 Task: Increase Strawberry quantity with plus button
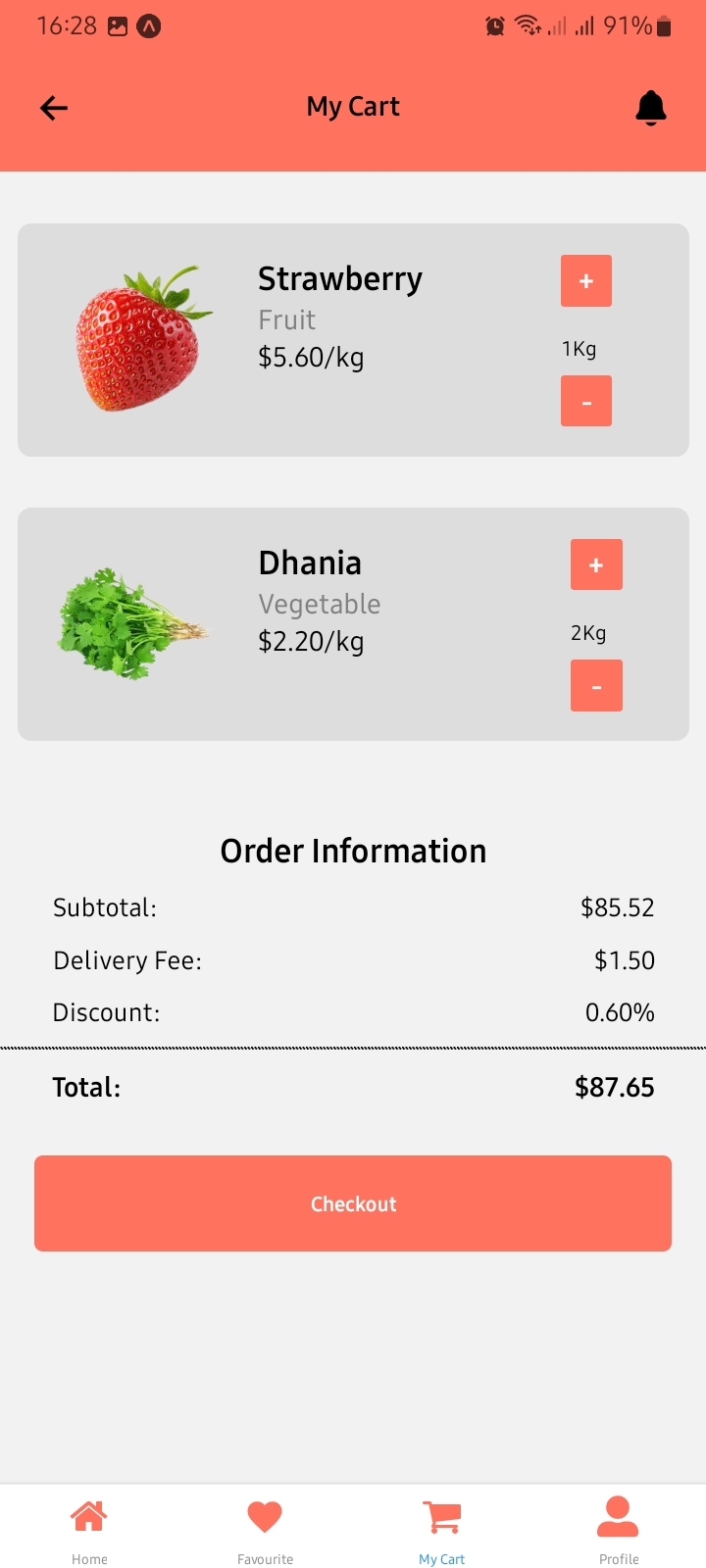click(x=585, y=280)
